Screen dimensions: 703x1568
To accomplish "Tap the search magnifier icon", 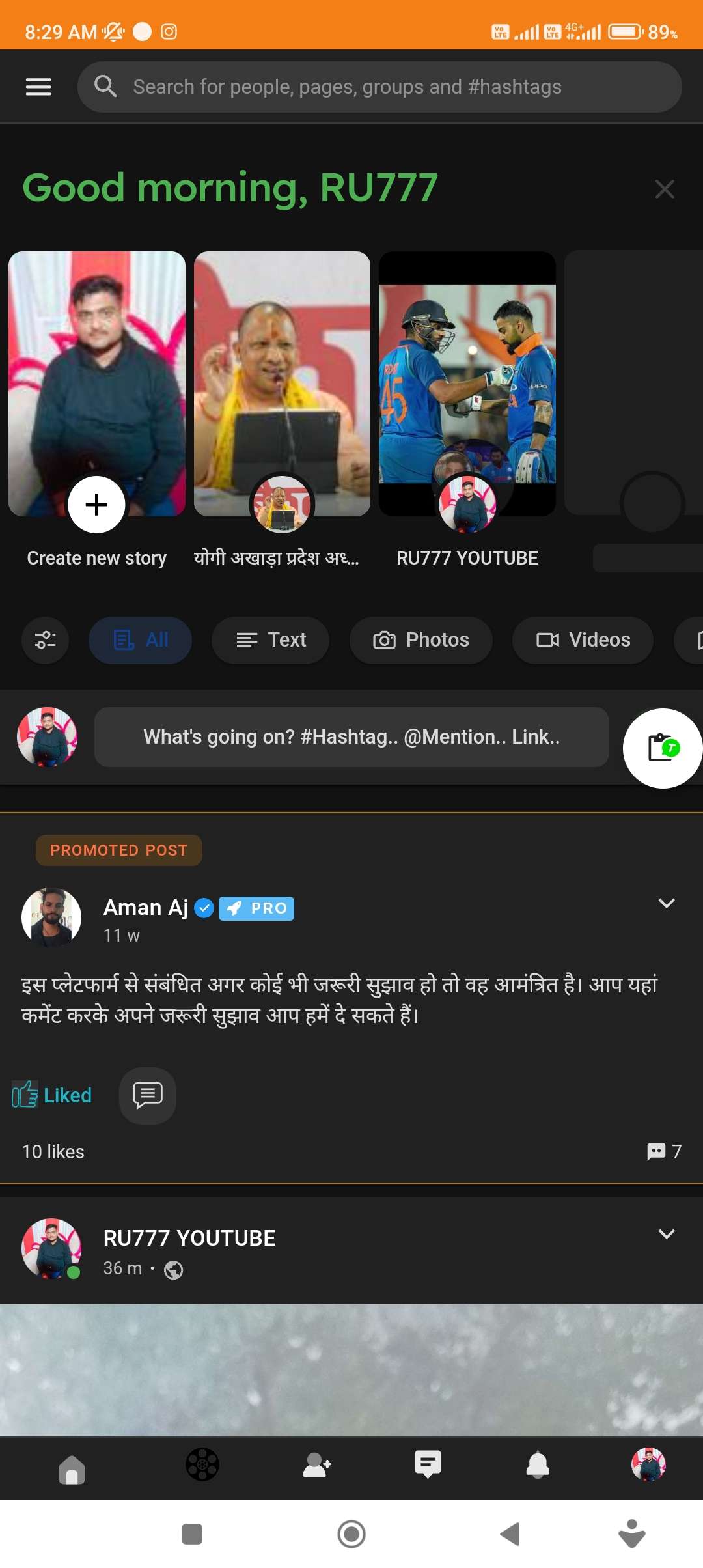I will click(105, 86).
